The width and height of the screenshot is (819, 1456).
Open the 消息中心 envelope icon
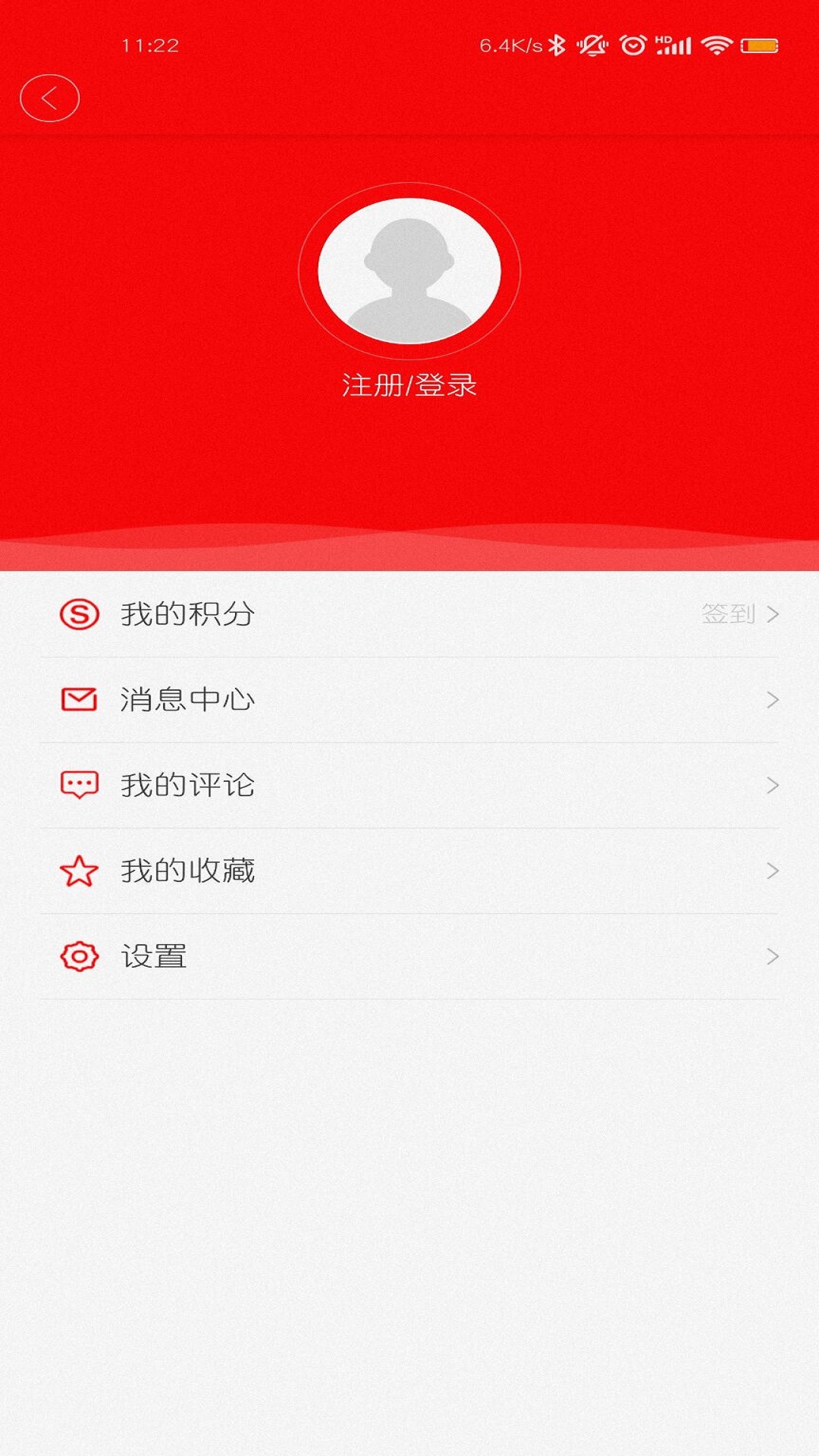pos(80,700)
